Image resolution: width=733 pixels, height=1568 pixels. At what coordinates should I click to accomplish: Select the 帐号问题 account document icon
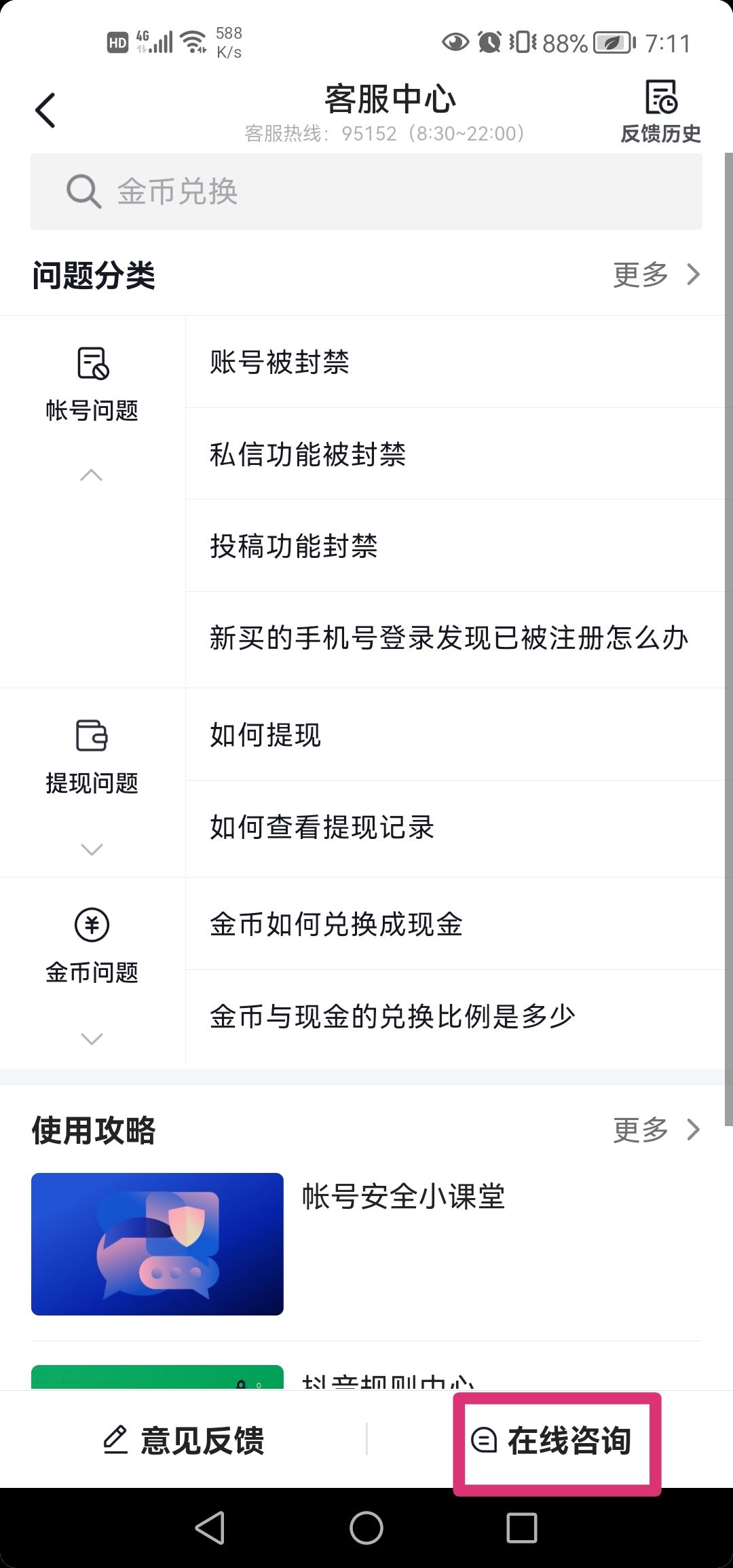92,364
